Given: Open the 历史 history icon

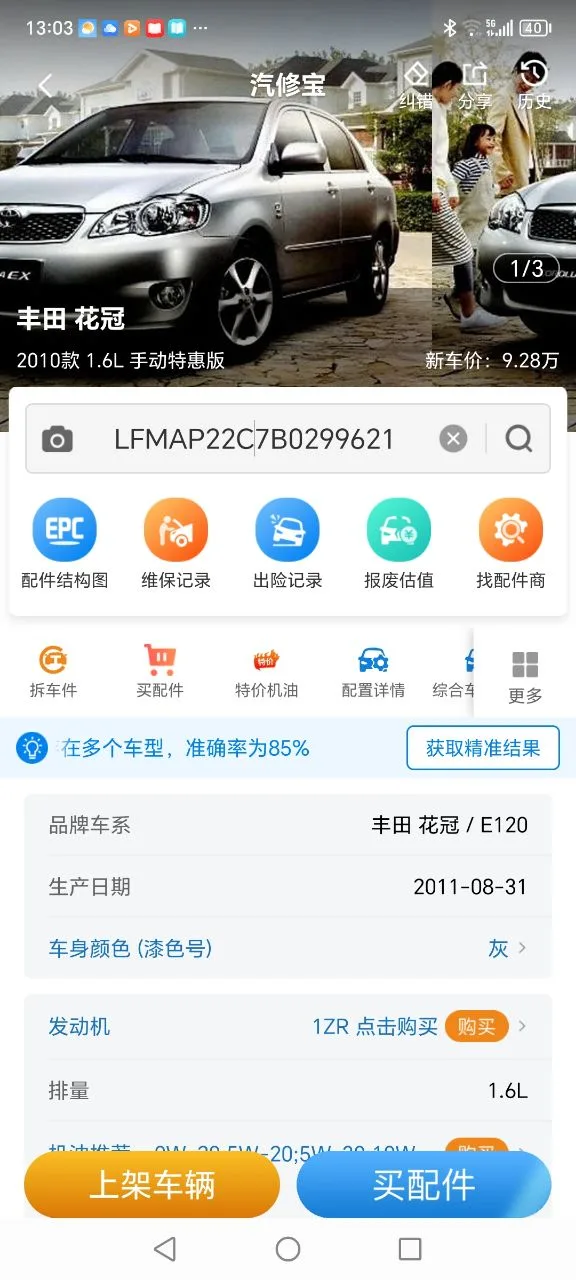Looking at the screenshot, I should click(534, 85).
